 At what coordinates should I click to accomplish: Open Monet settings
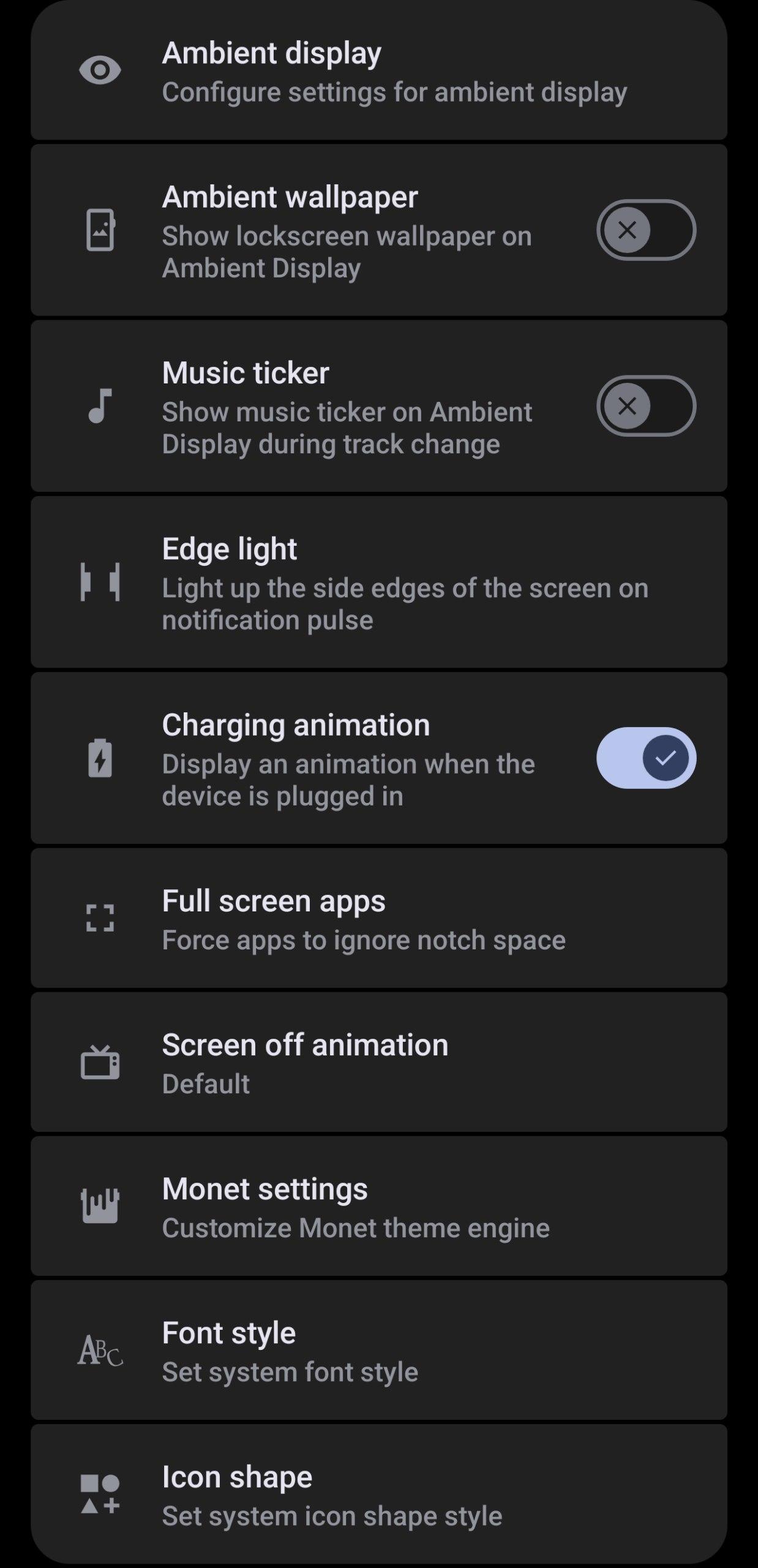pyautogui.click(x=378, y=1207)
